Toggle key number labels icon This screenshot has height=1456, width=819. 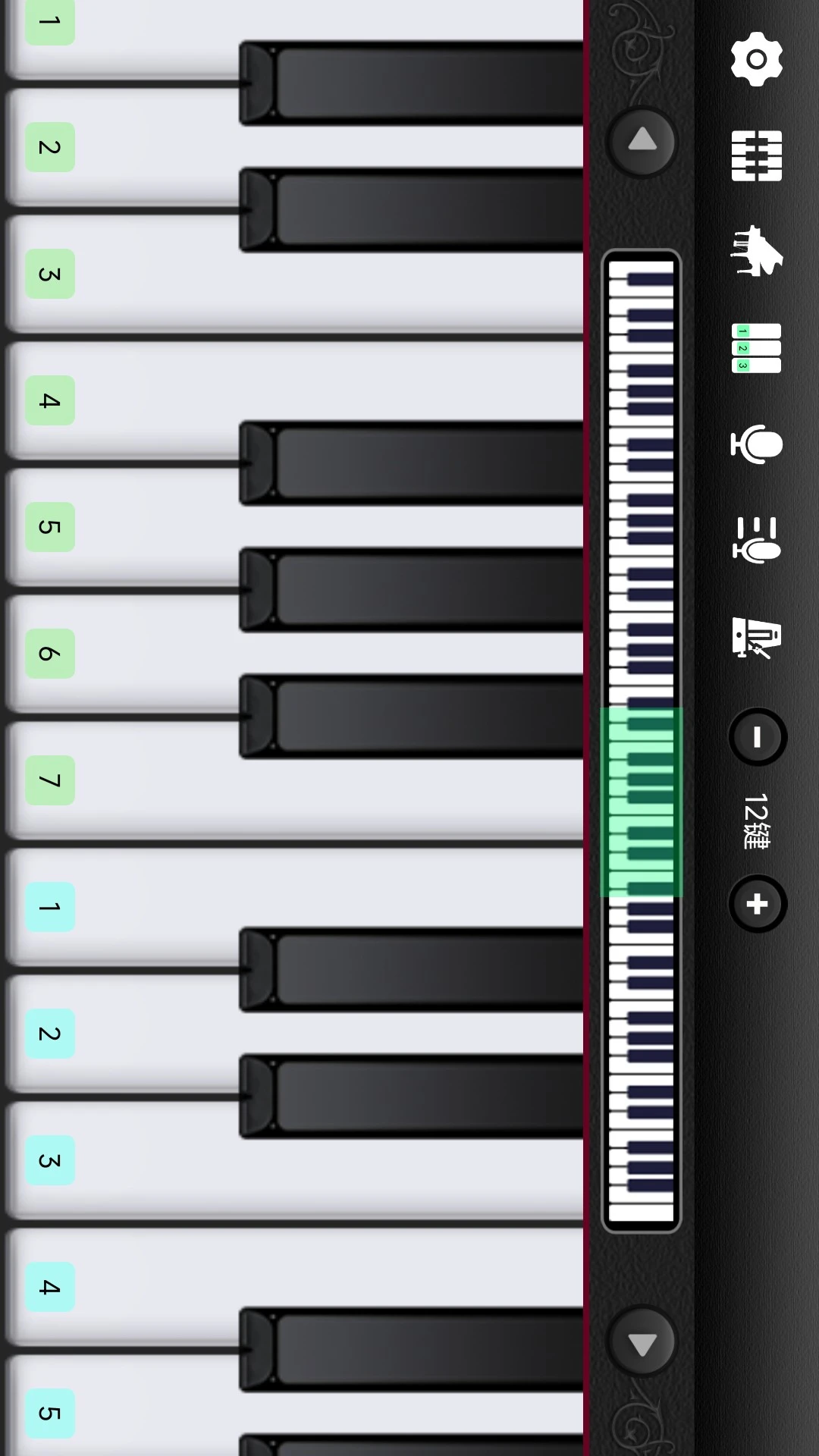(x=756, y=348)
